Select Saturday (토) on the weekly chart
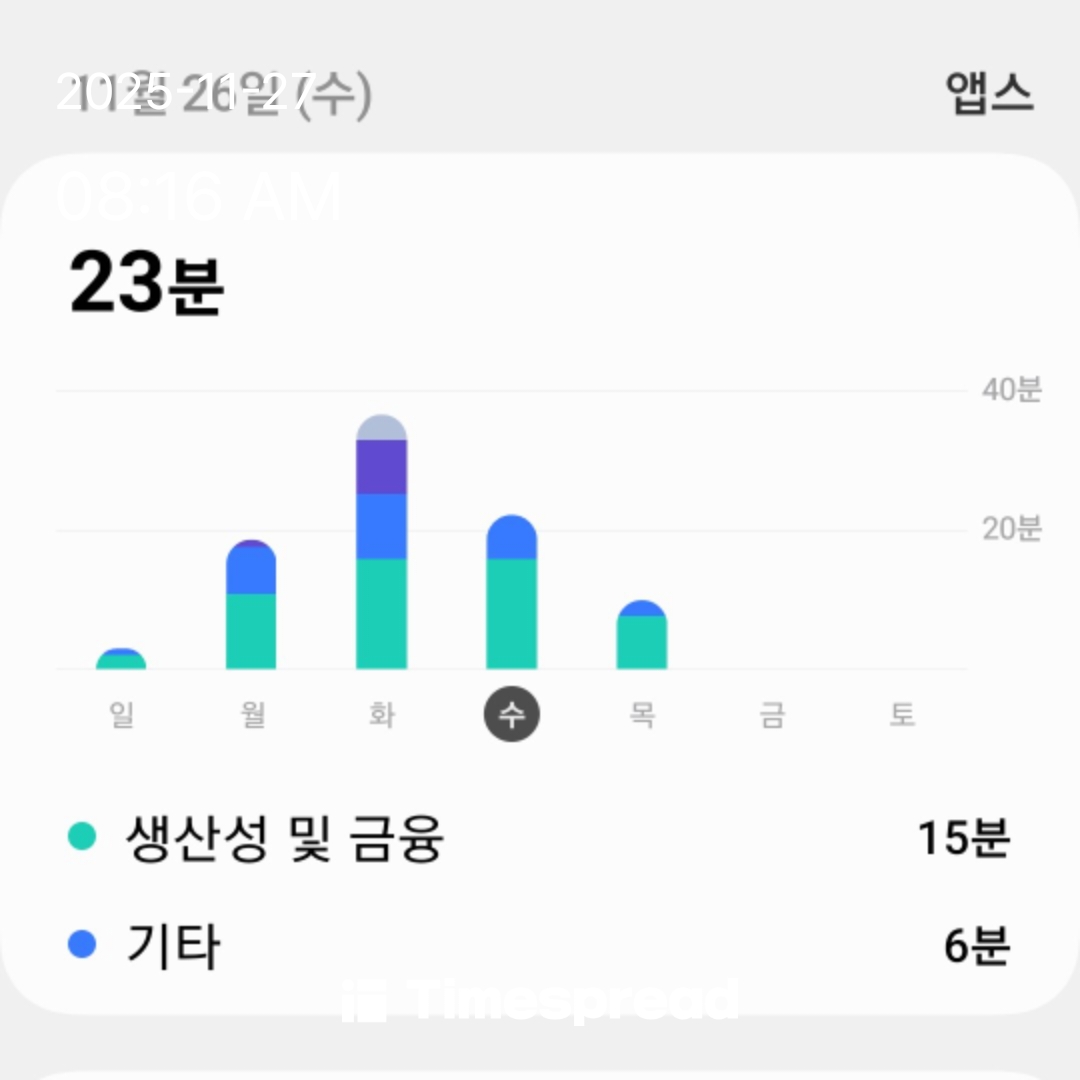The image size is (1080, 1080). [x=902, y=716]
